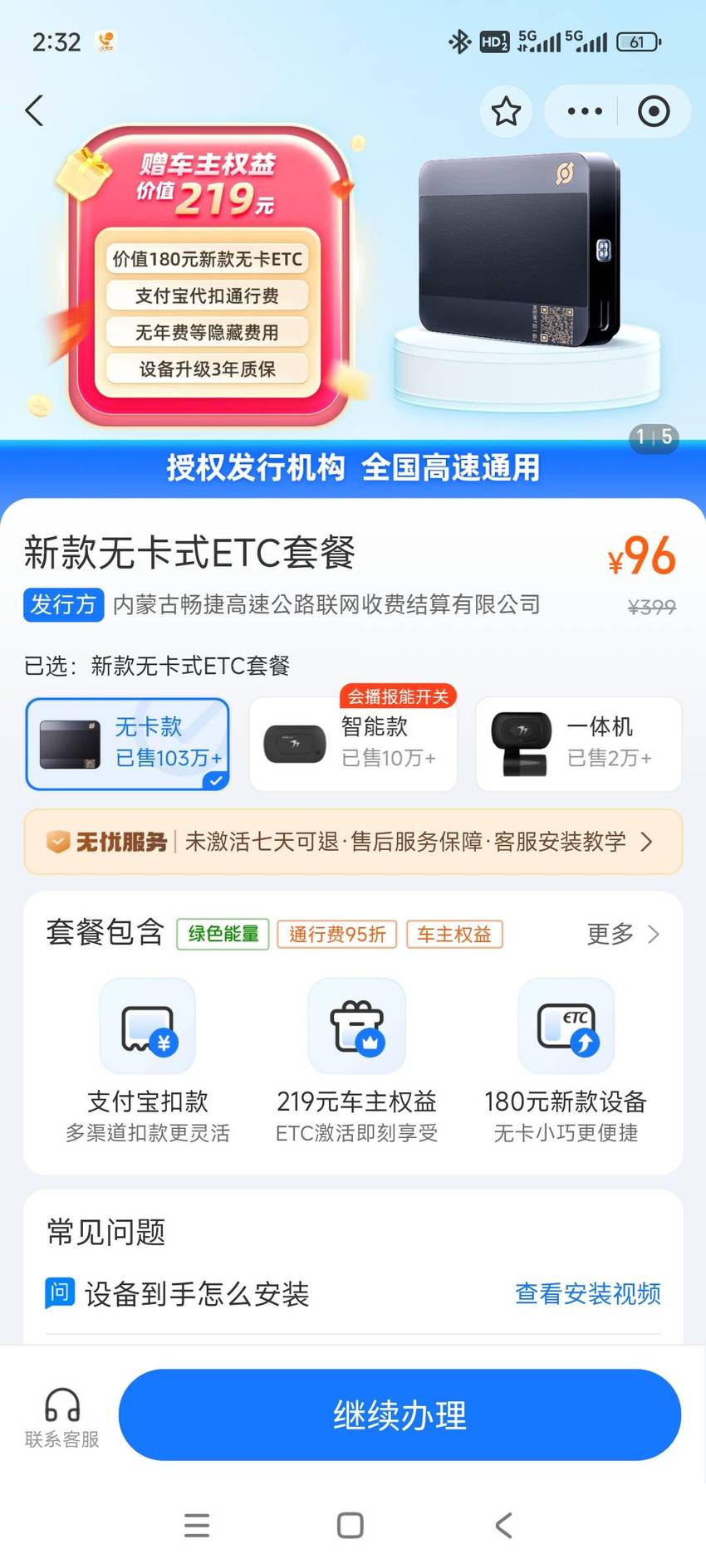The width and height of the screenshot is (706, 1568).
Task: Open the system recent apps button
Action: [x=197, y=1525]
